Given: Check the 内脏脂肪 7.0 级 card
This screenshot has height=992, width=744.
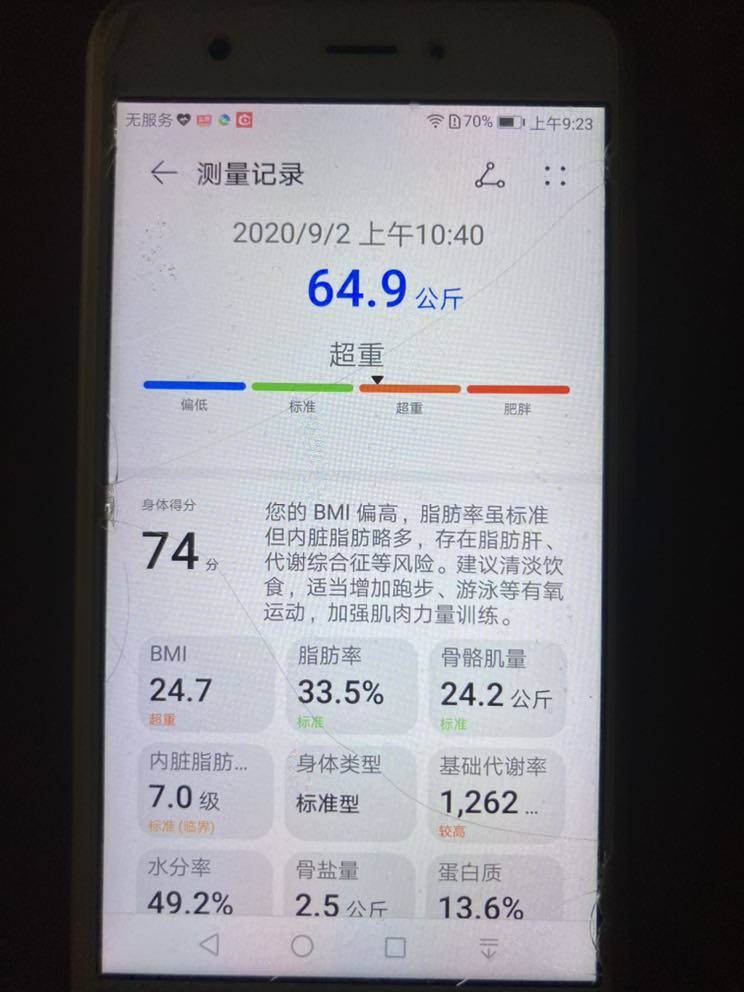Looking at the screenshot, I should pyautogui.click(x=206, y=791).
